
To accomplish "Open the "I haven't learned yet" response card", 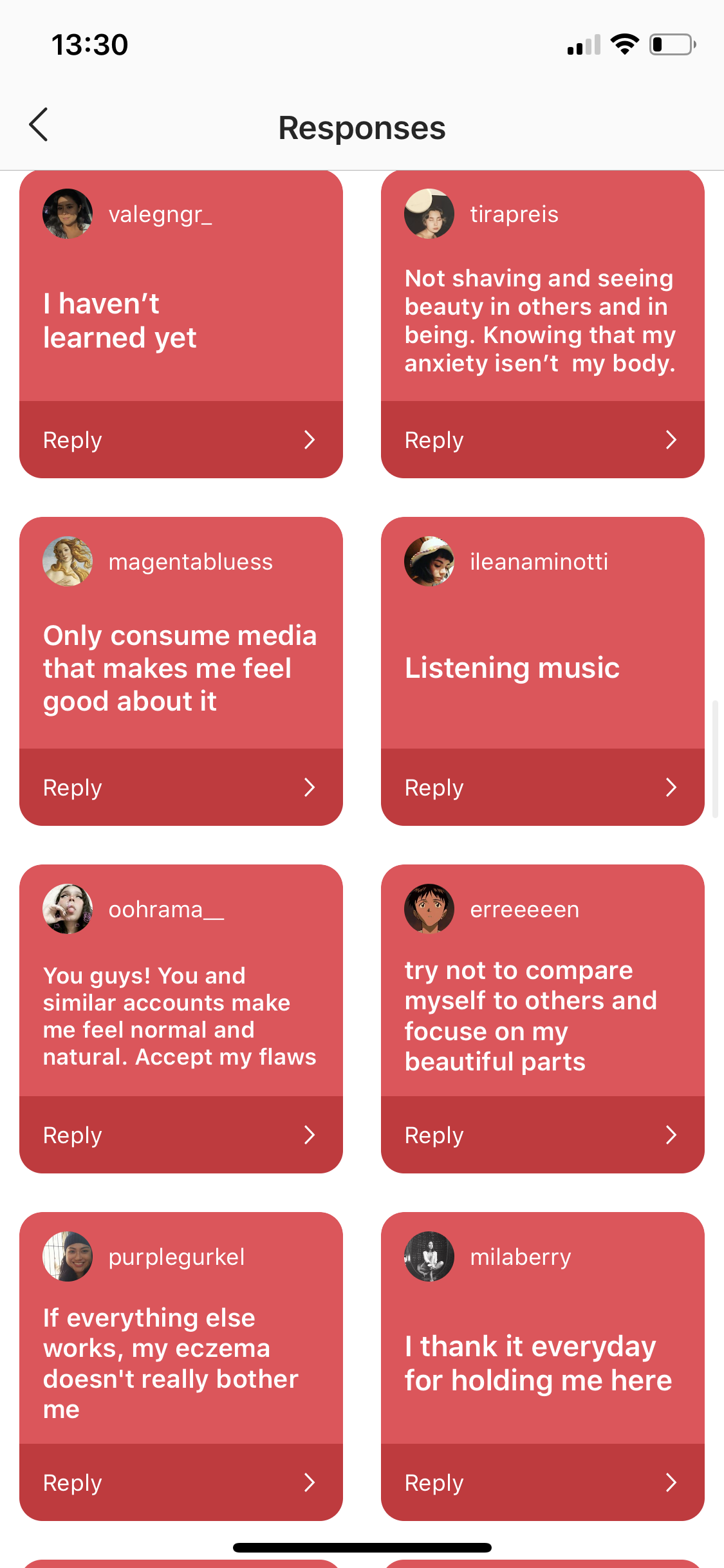I will click(181, 320).
